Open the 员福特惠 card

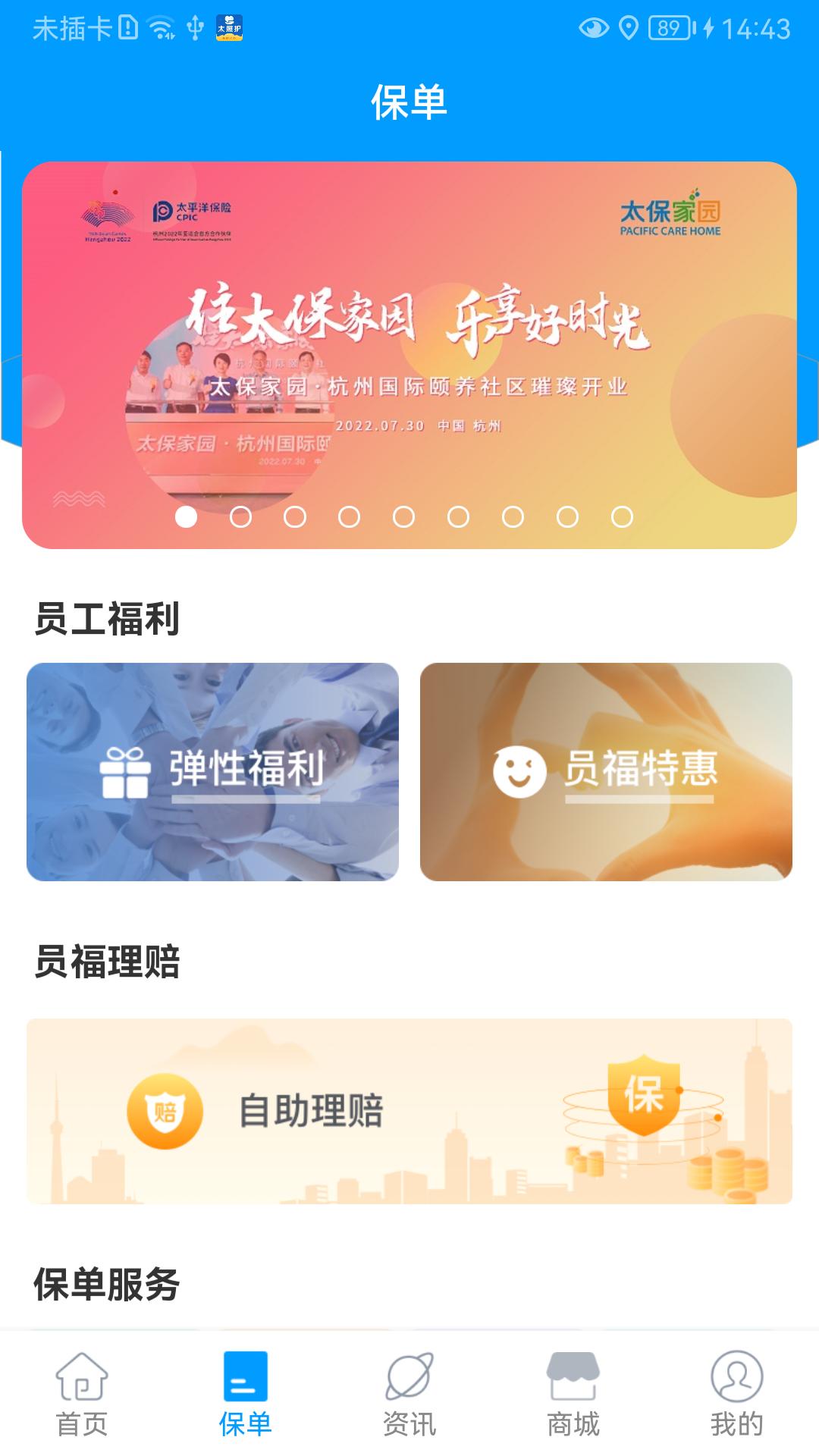(606, 771)
